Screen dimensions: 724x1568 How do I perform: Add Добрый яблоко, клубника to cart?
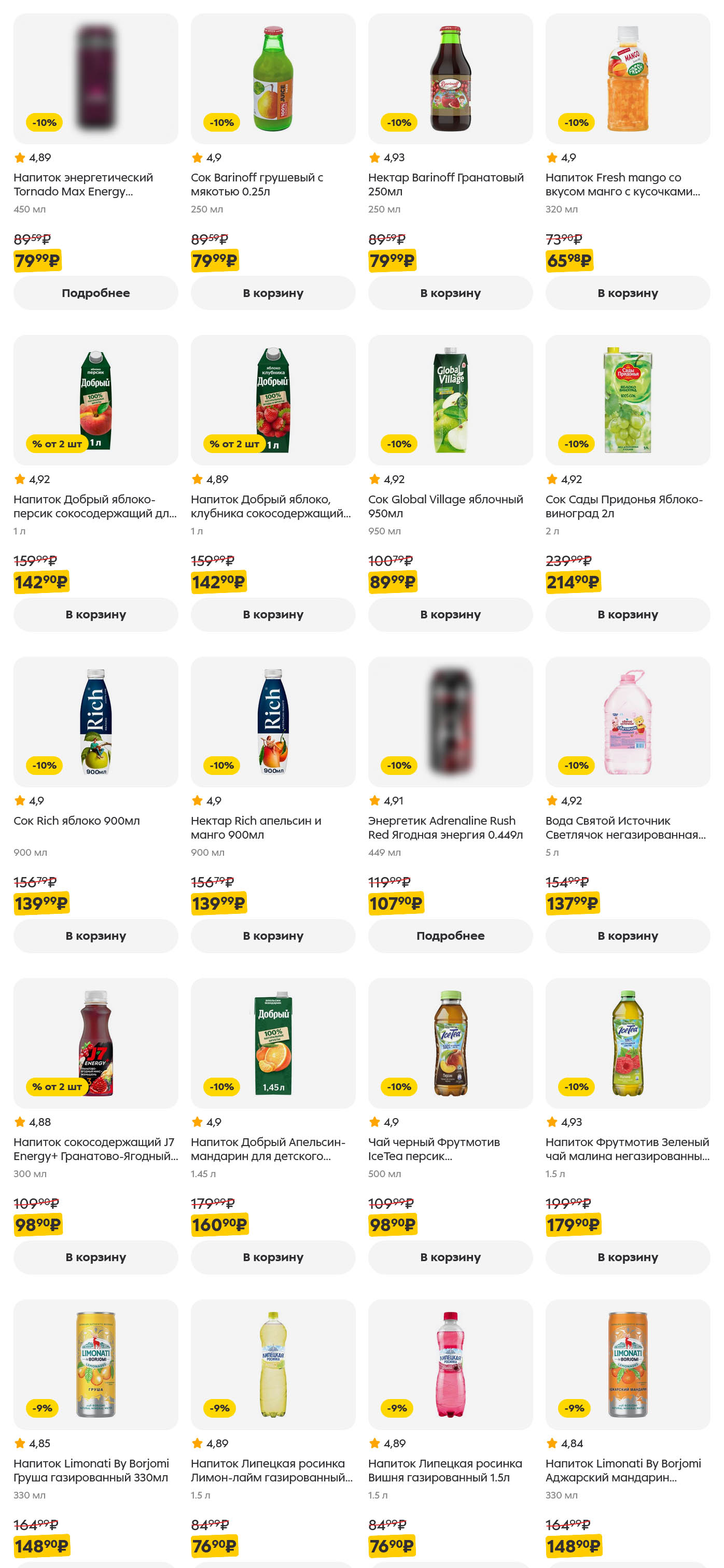pos(273,614)
